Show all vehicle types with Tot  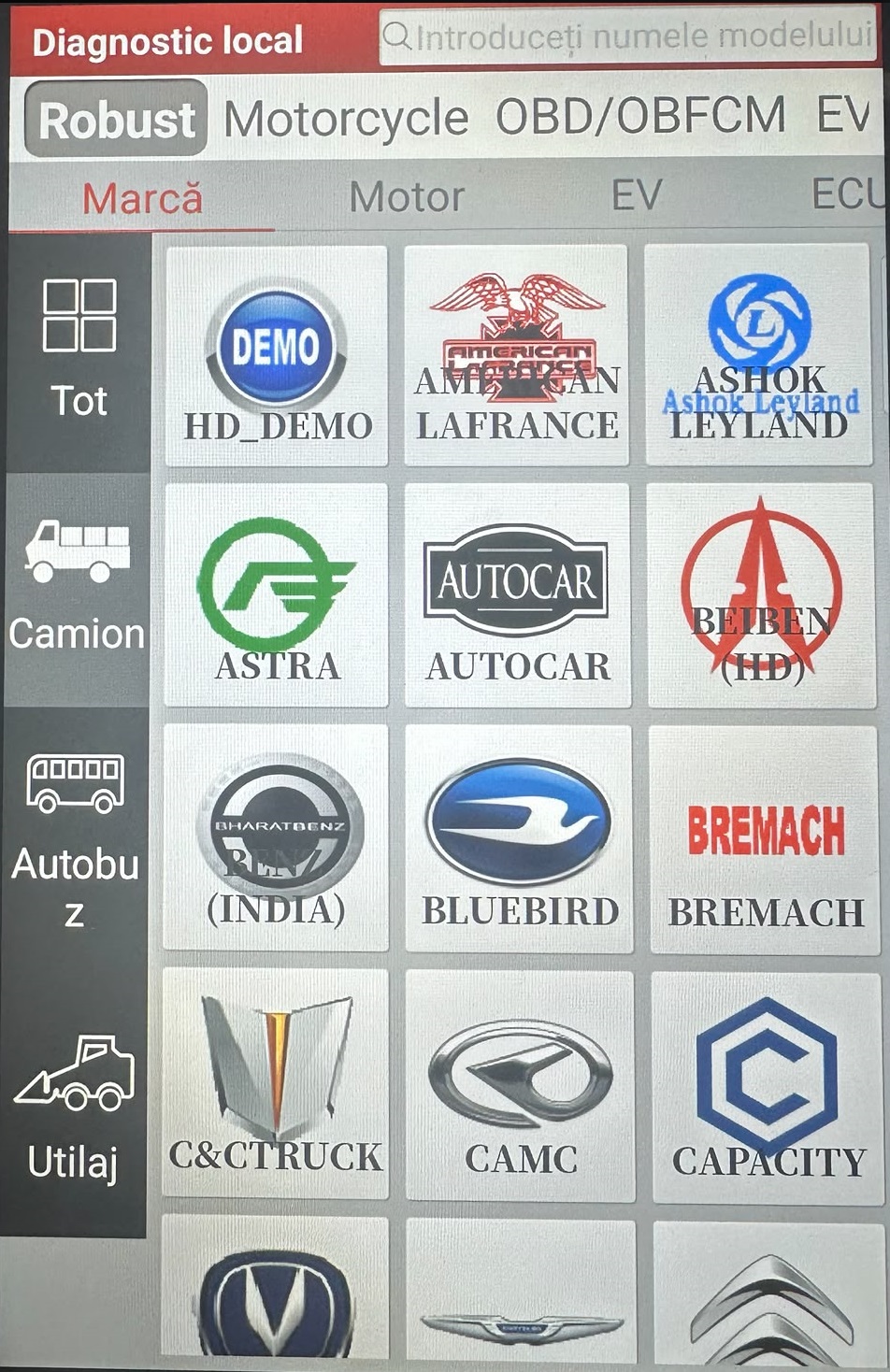tap(79, 352)
